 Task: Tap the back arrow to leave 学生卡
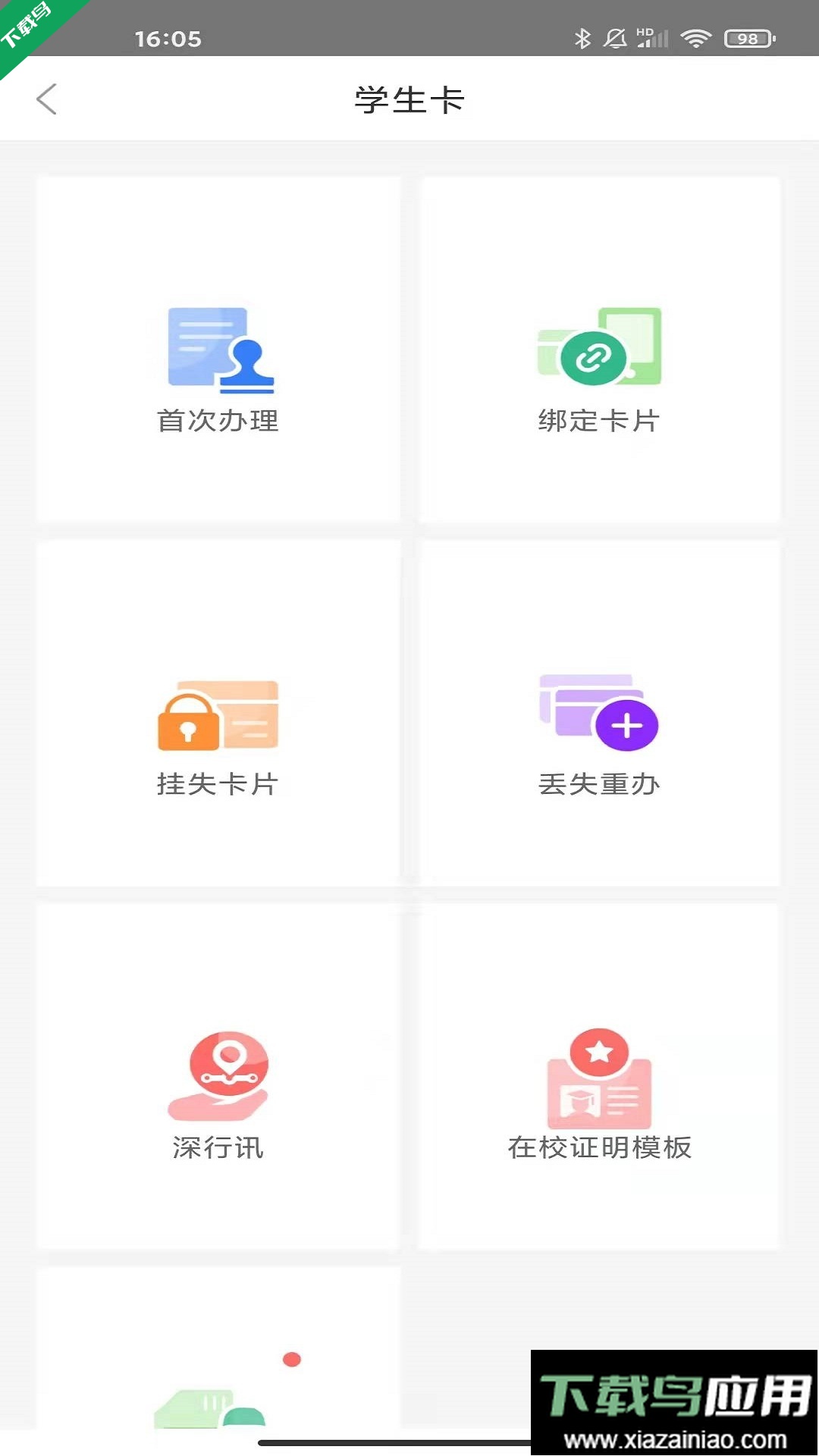click(x=47, y=99)
